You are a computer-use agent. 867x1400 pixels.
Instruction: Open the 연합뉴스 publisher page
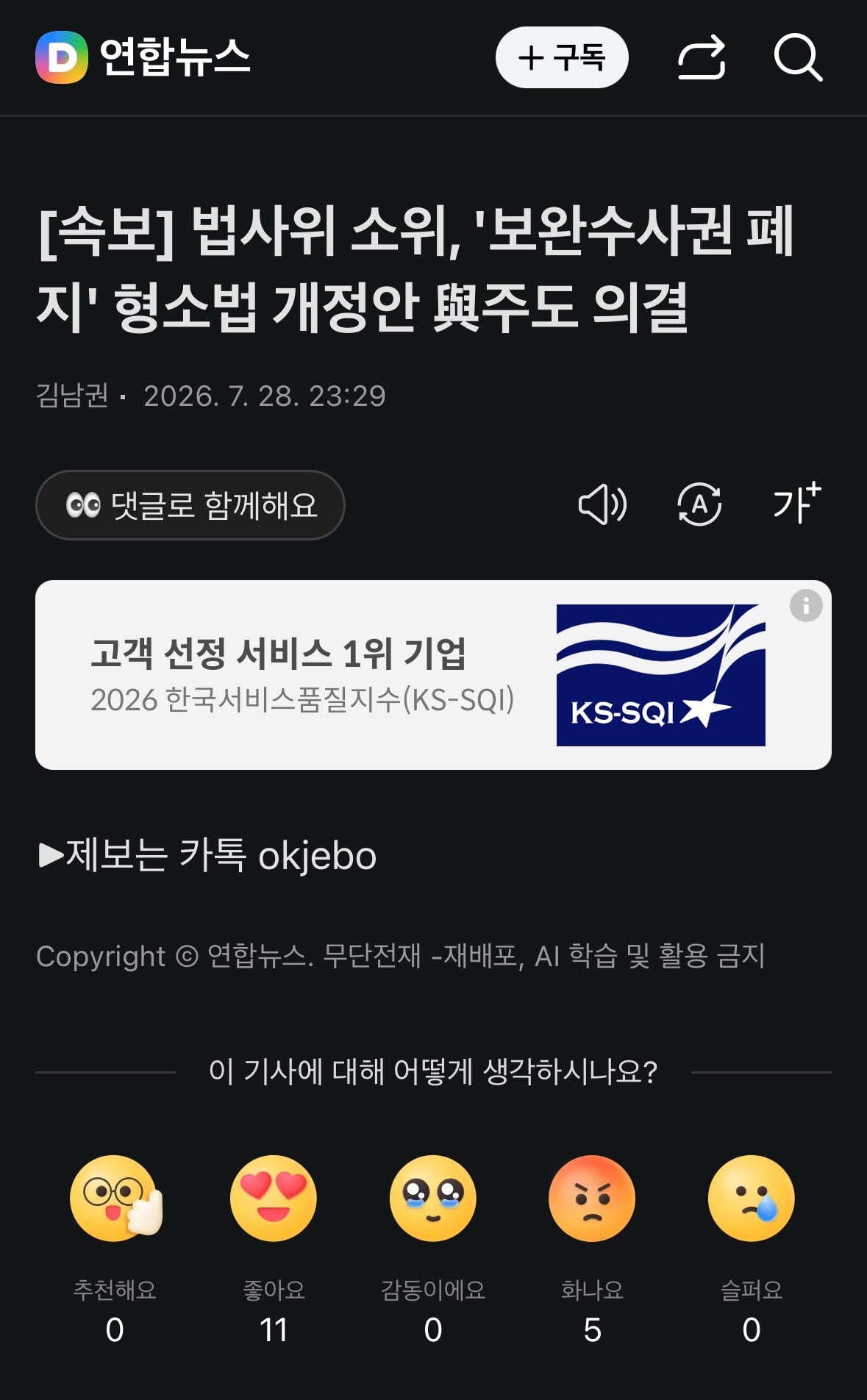143,57
